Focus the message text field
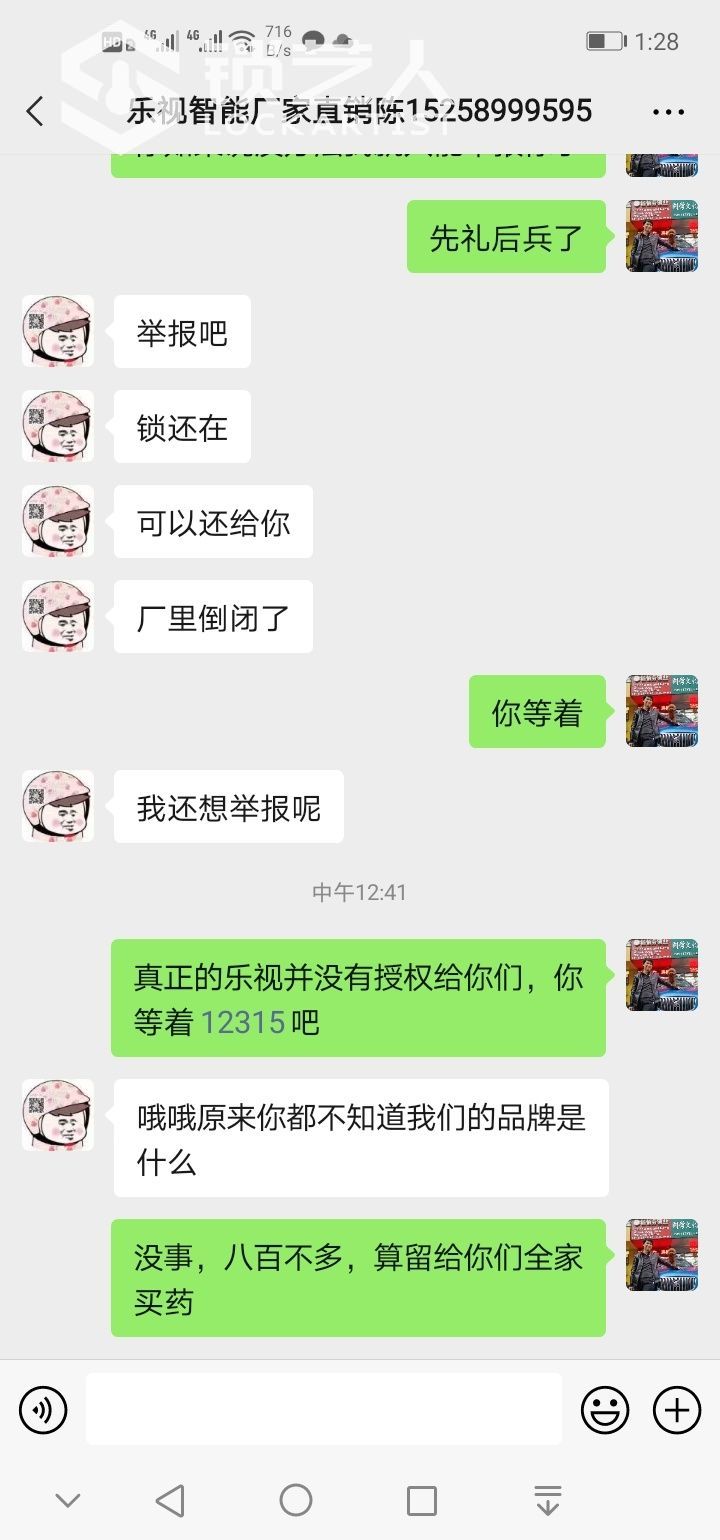Image resolution: width=720 pixels, height=1540 pixels. pos(323,1409)
